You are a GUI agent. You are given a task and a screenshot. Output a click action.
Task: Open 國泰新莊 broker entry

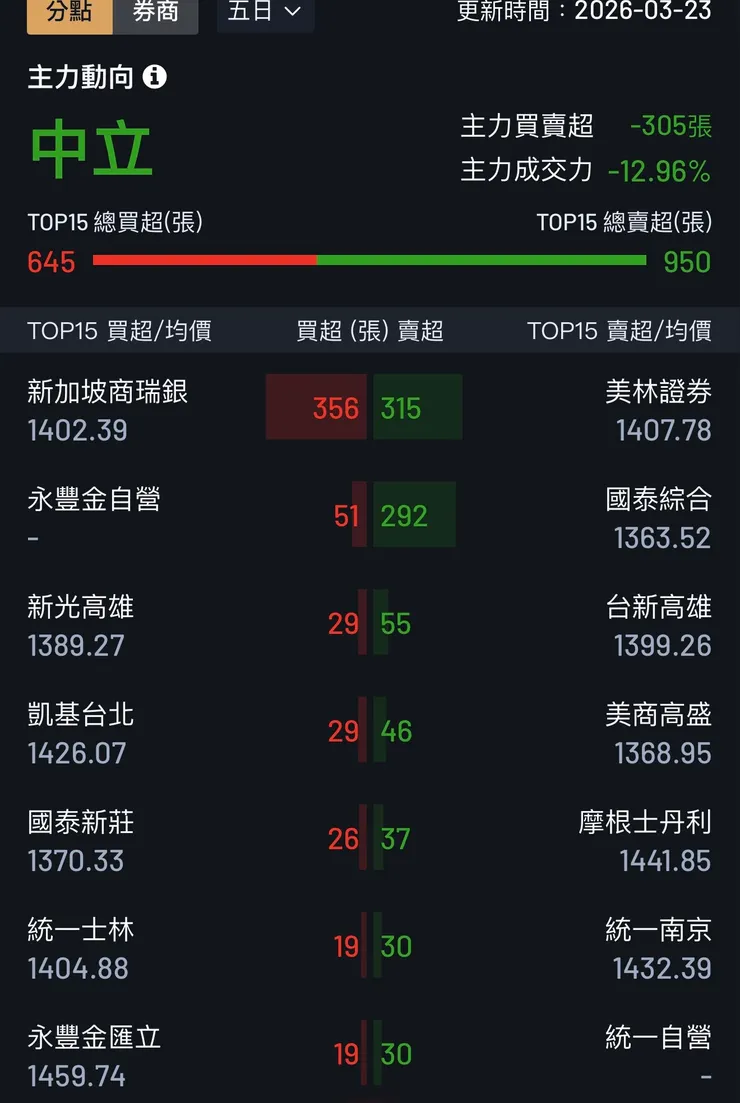coord(80,823)
